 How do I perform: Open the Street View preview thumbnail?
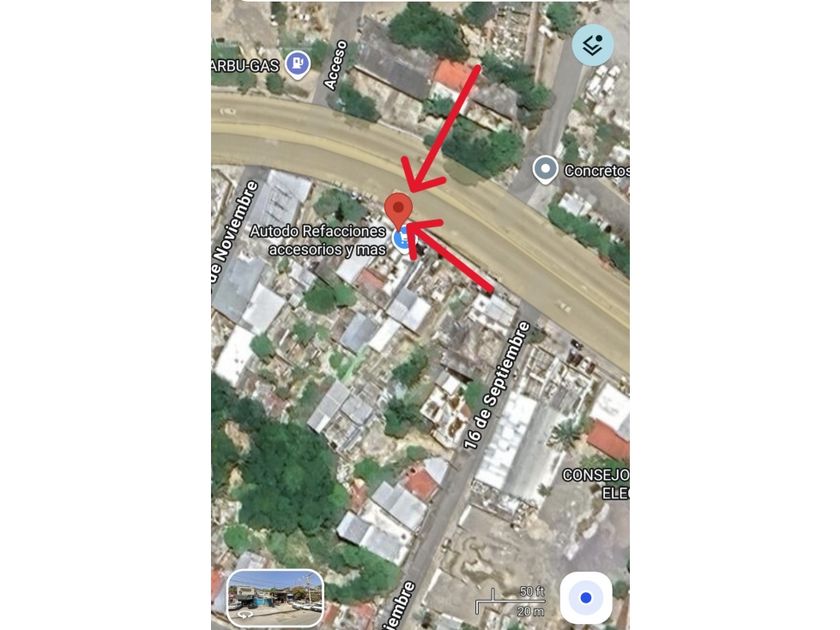(275, 597)
